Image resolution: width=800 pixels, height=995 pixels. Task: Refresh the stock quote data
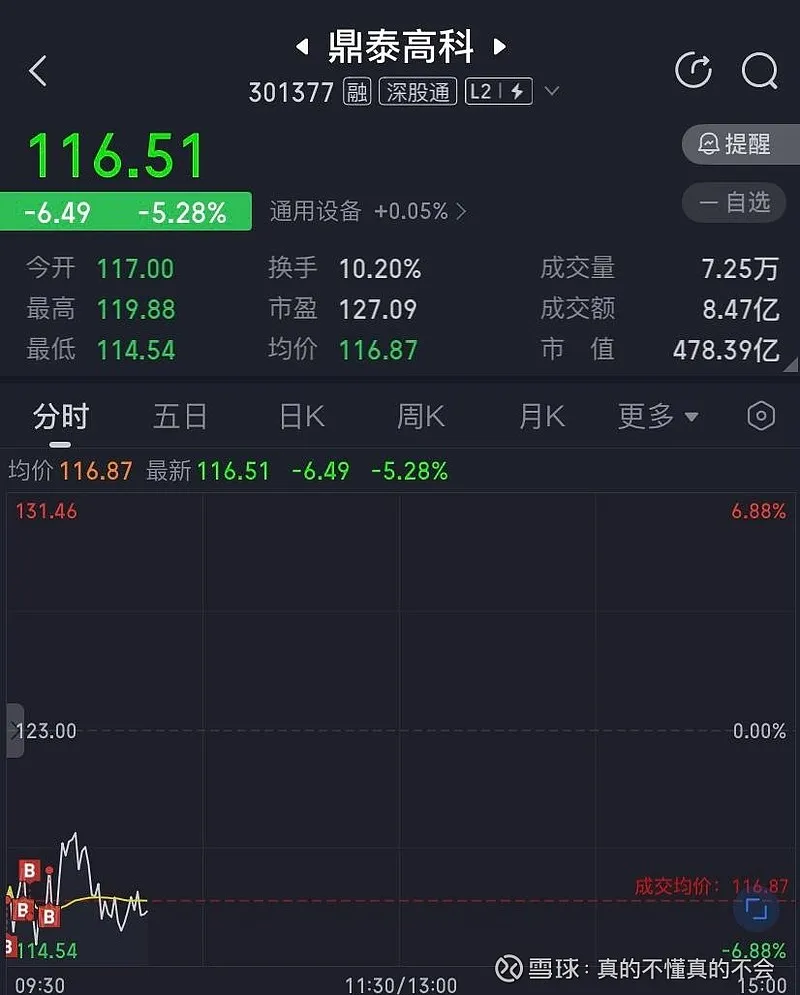coord(693,70)
